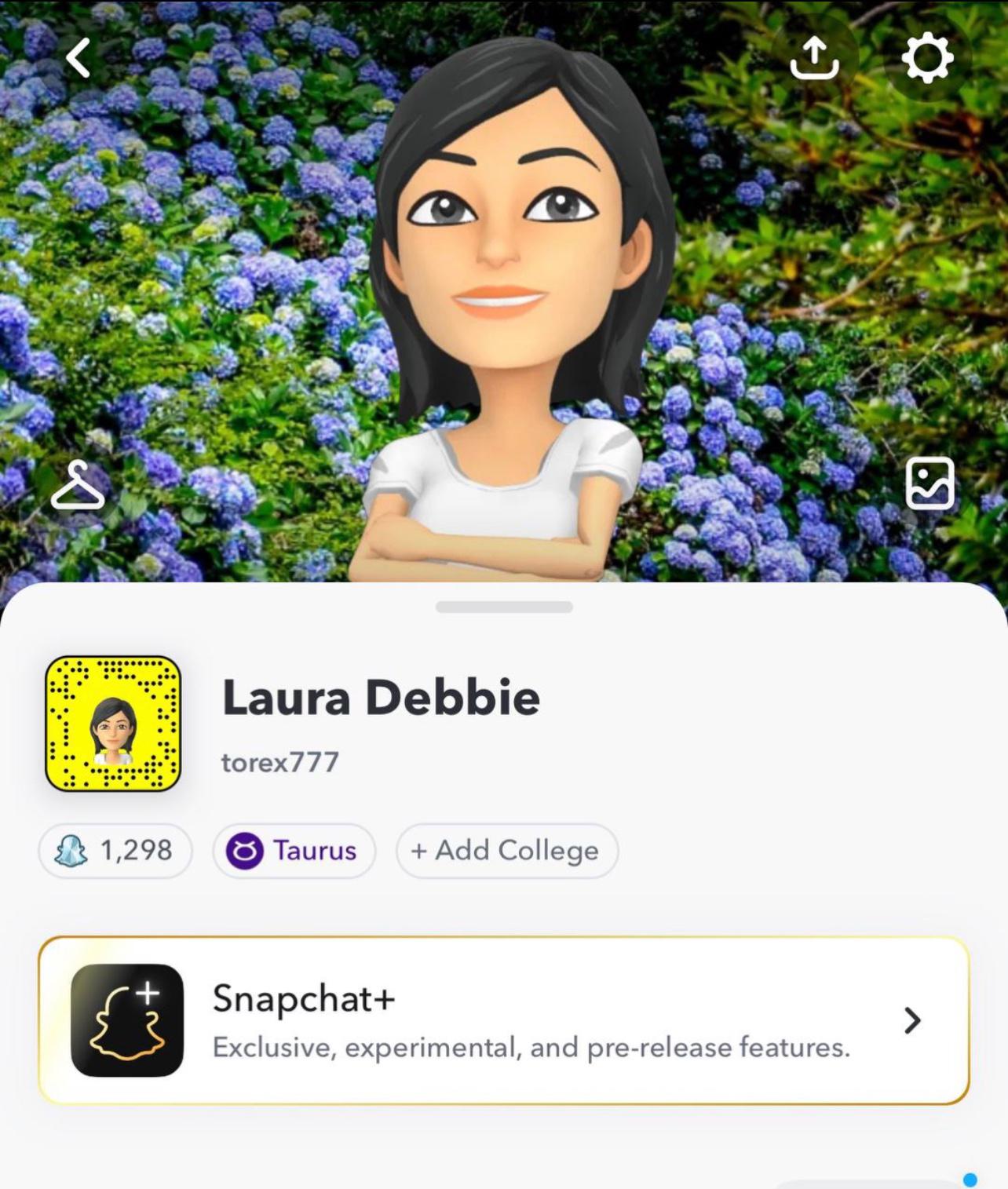The width and height of the screenshot is (1008, 1189).
Task: Change the profile background image
Action: 930,483
